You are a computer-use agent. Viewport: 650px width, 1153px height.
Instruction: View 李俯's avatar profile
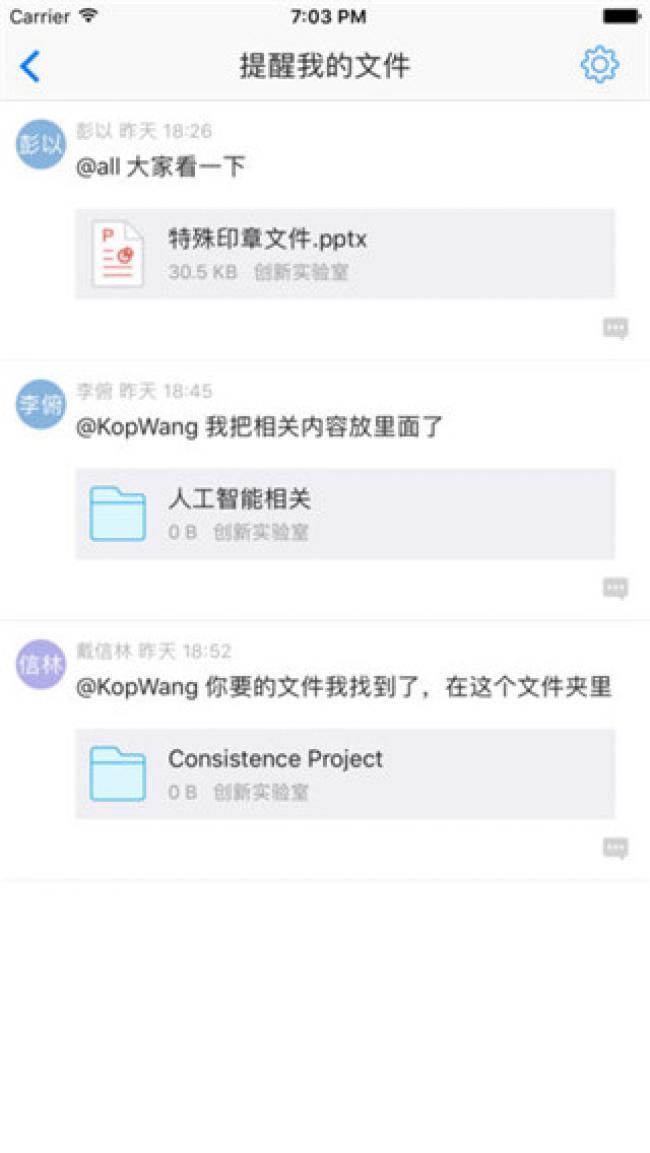(40, 404)
